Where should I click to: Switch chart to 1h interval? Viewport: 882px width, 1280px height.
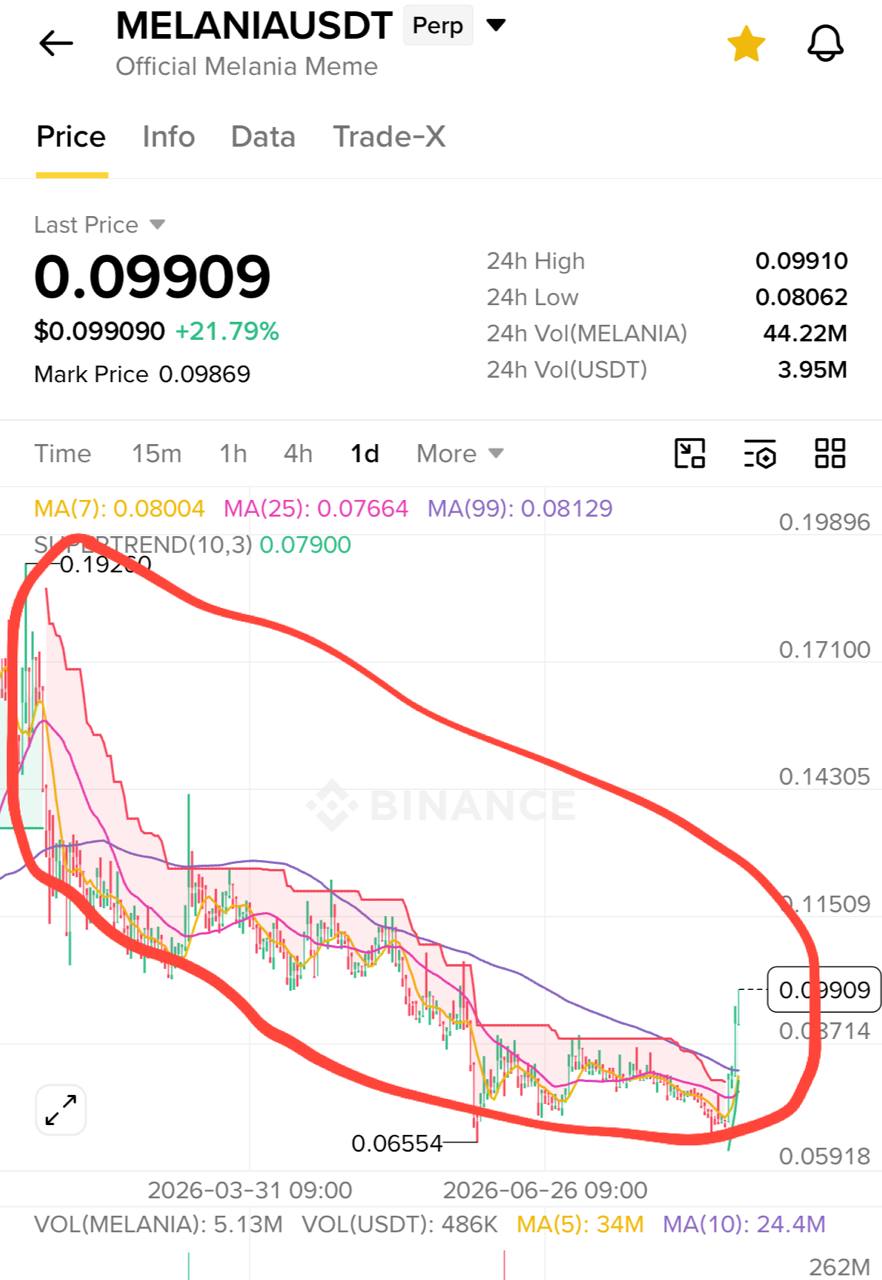tap(233, 454)
